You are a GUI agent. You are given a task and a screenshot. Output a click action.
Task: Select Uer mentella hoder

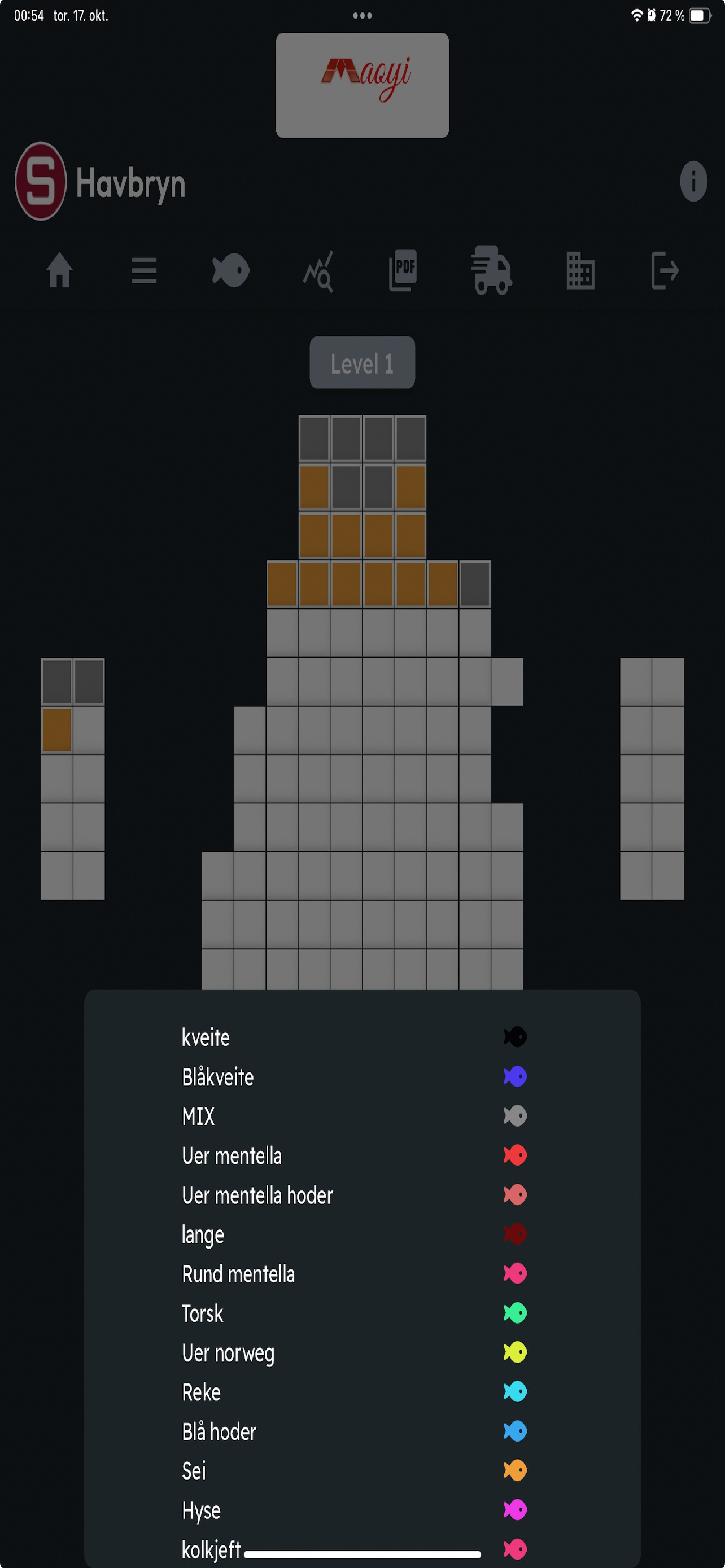(257, 1195)
